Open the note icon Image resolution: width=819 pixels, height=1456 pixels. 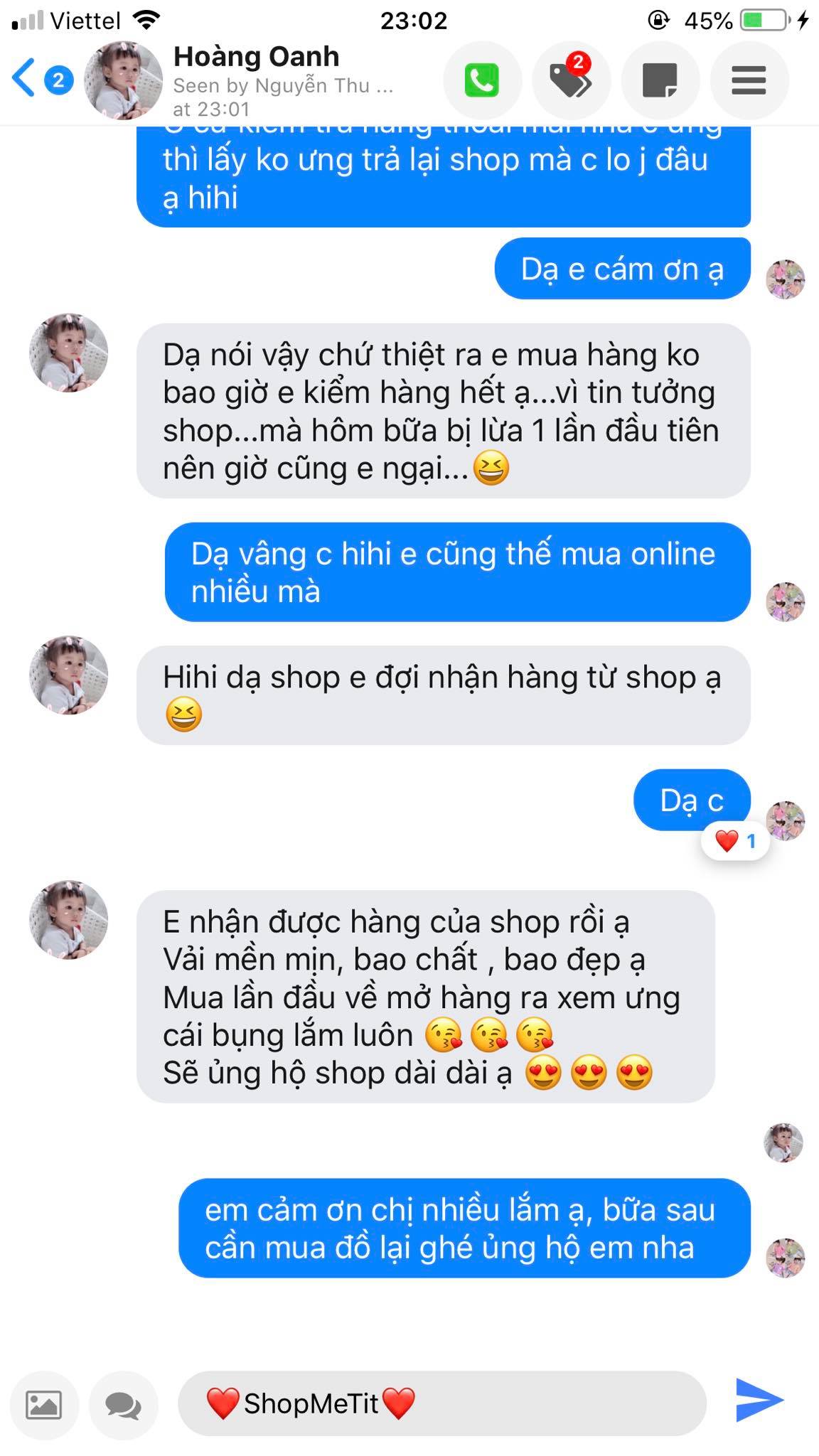click(660, 80)
